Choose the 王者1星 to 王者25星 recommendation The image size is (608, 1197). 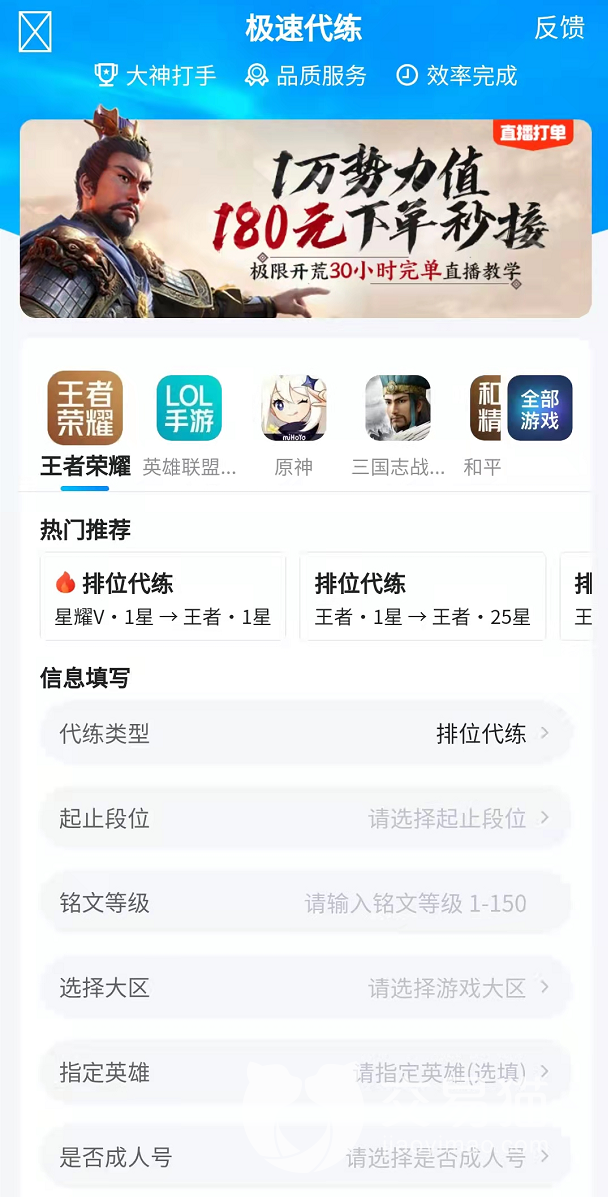[422, 597]
